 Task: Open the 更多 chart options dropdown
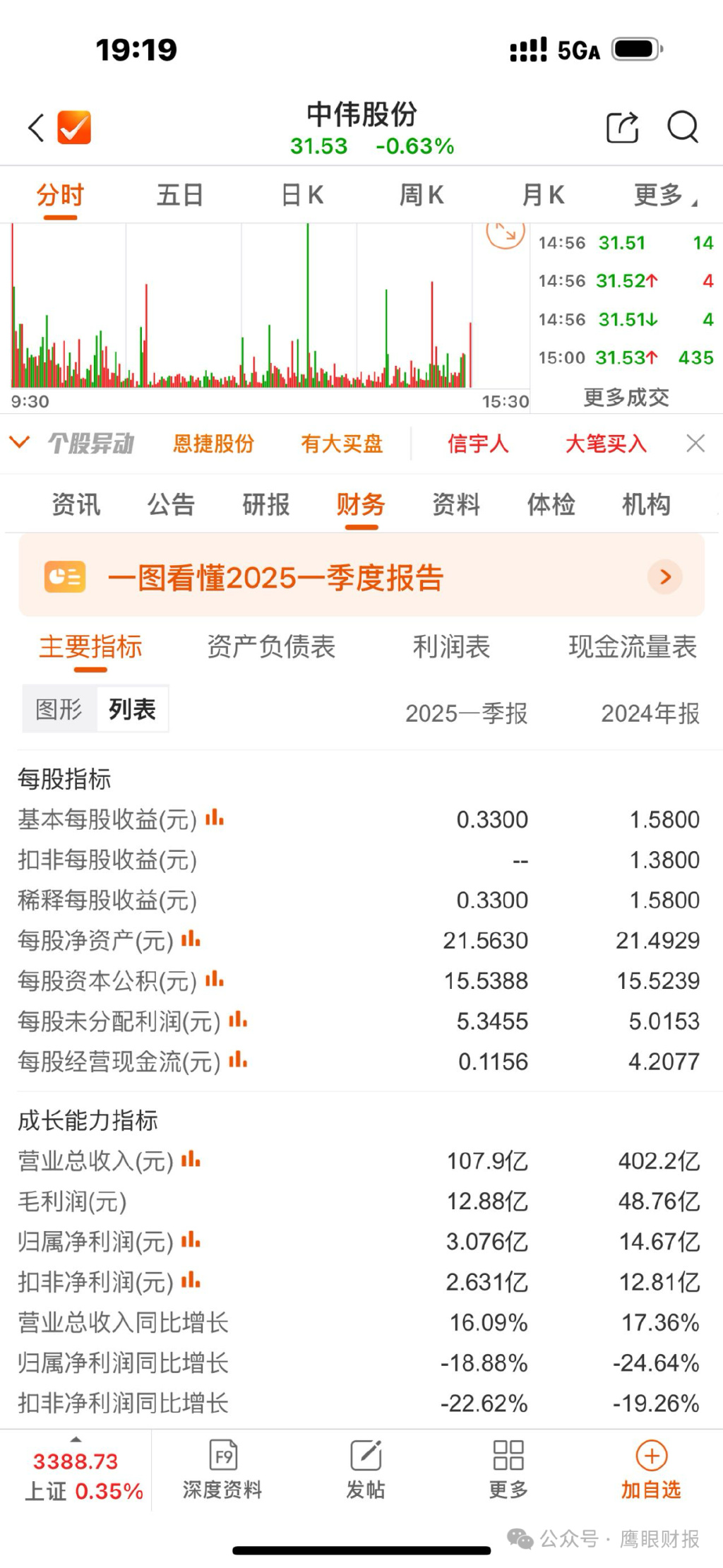(664, 195)
